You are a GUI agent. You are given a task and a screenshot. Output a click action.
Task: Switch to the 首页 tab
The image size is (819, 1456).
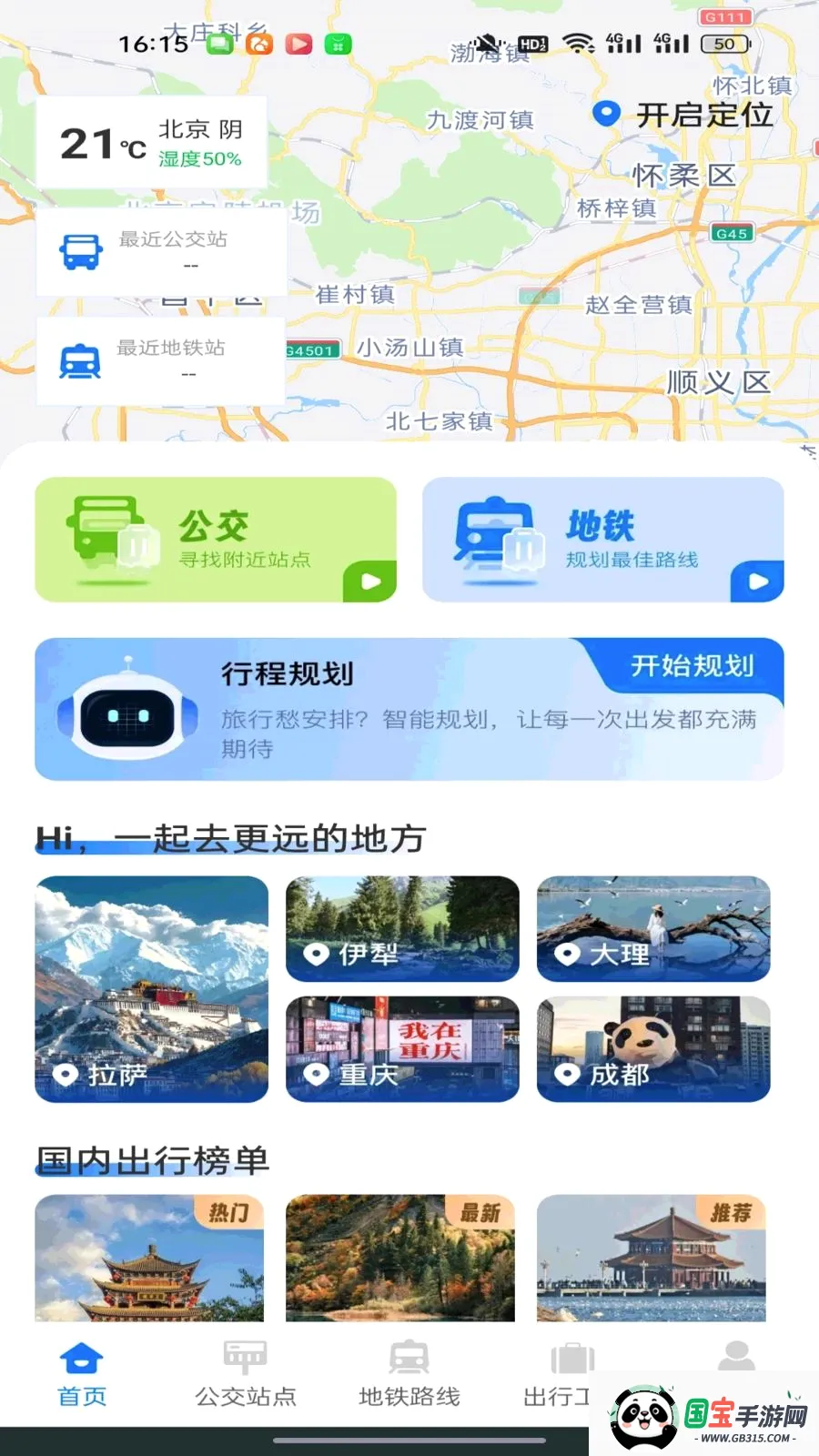(x=82, y=1374)
